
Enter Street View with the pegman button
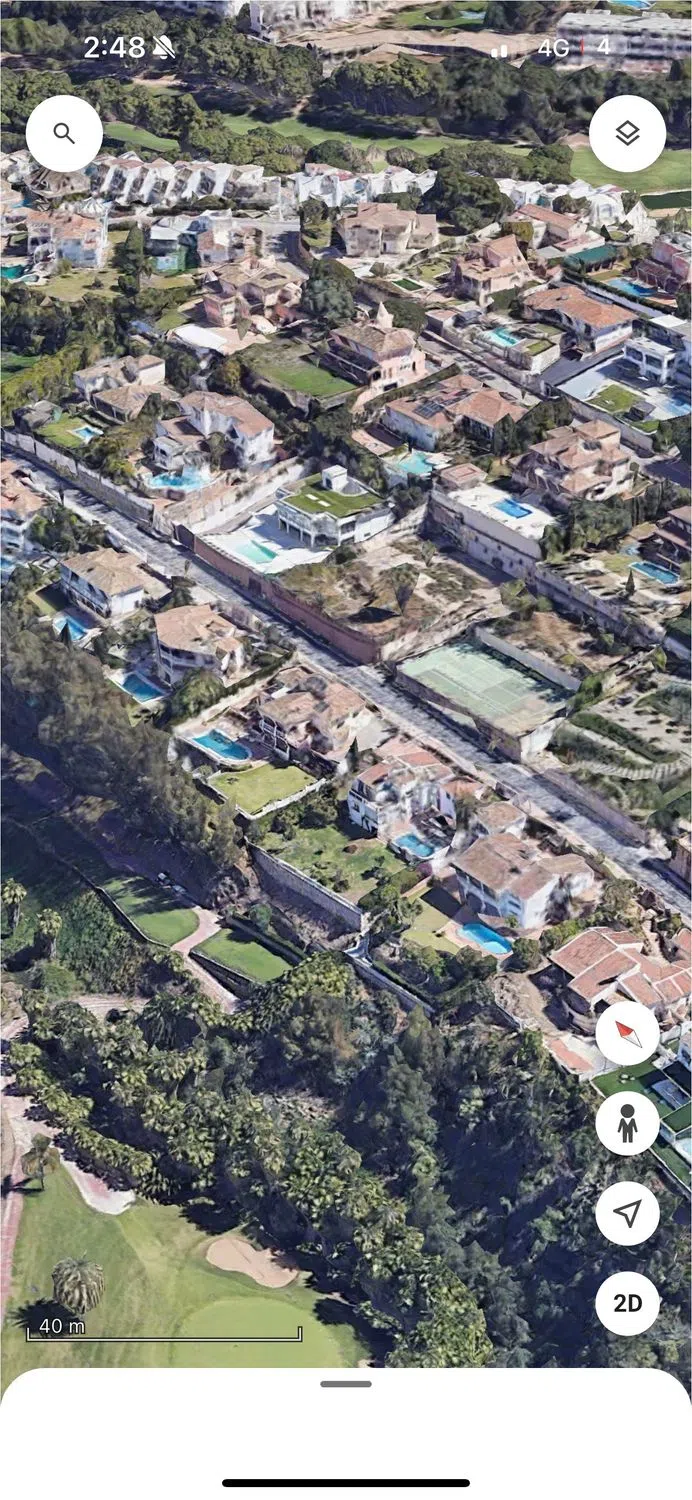(x=627, y=1124)
